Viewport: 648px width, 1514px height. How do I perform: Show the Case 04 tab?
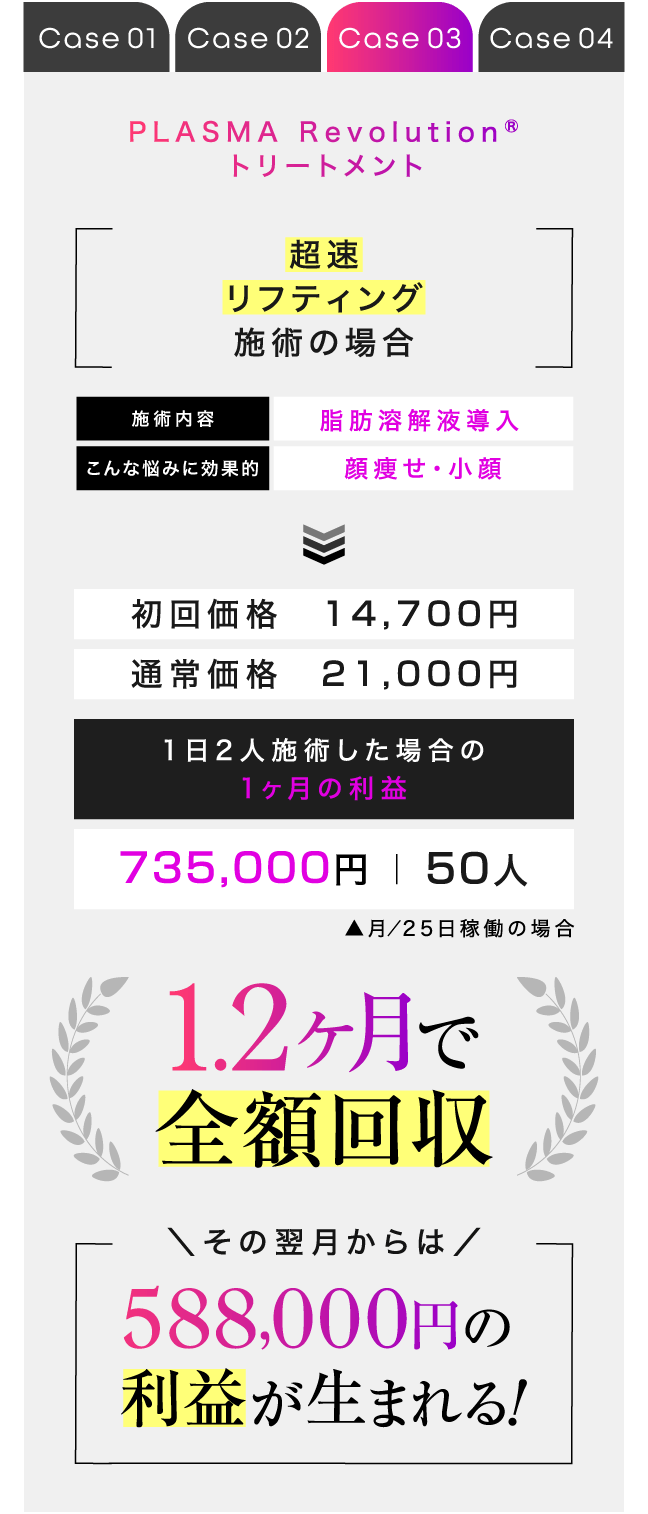(x=551, y=38)
